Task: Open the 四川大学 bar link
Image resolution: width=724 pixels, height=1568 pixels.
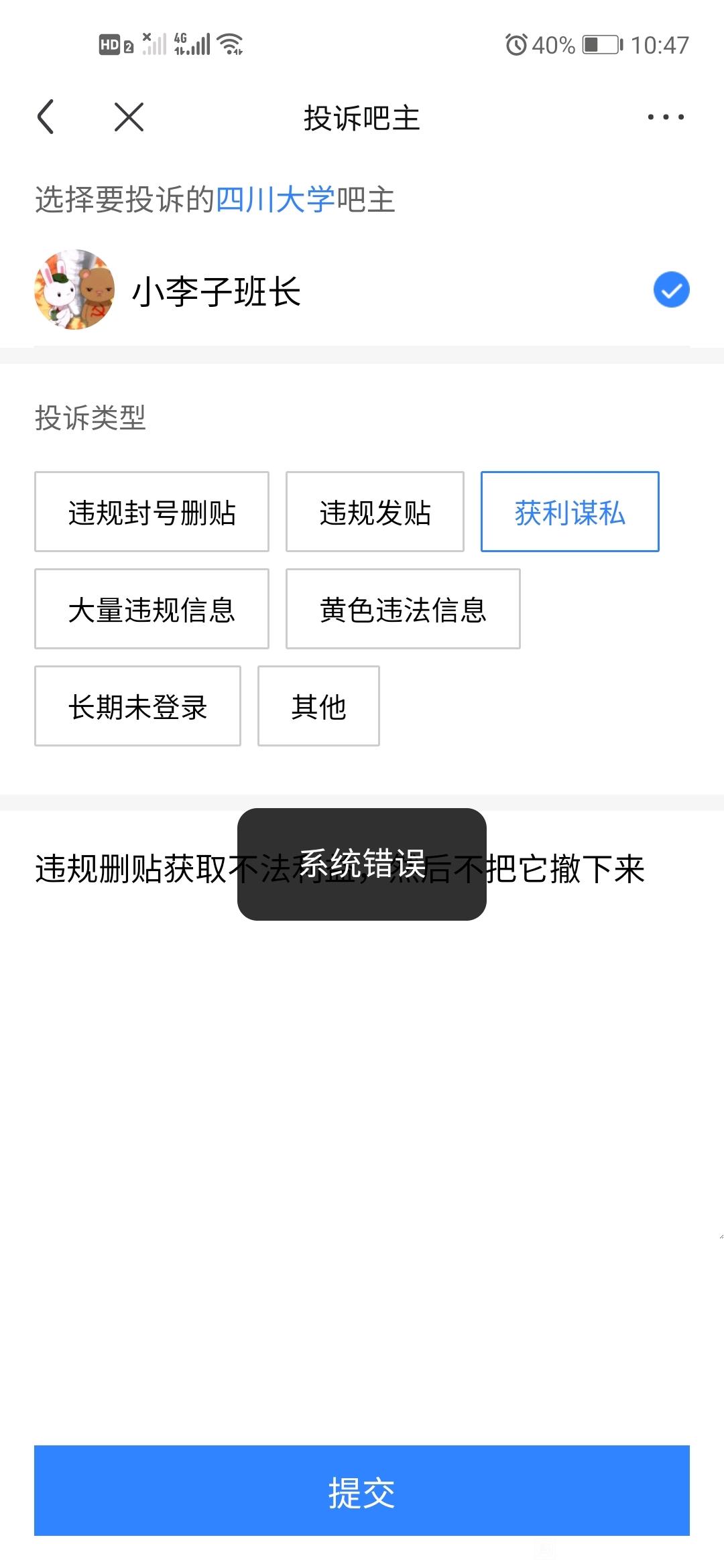Action: pyautogui.click(x=275, y=200)
